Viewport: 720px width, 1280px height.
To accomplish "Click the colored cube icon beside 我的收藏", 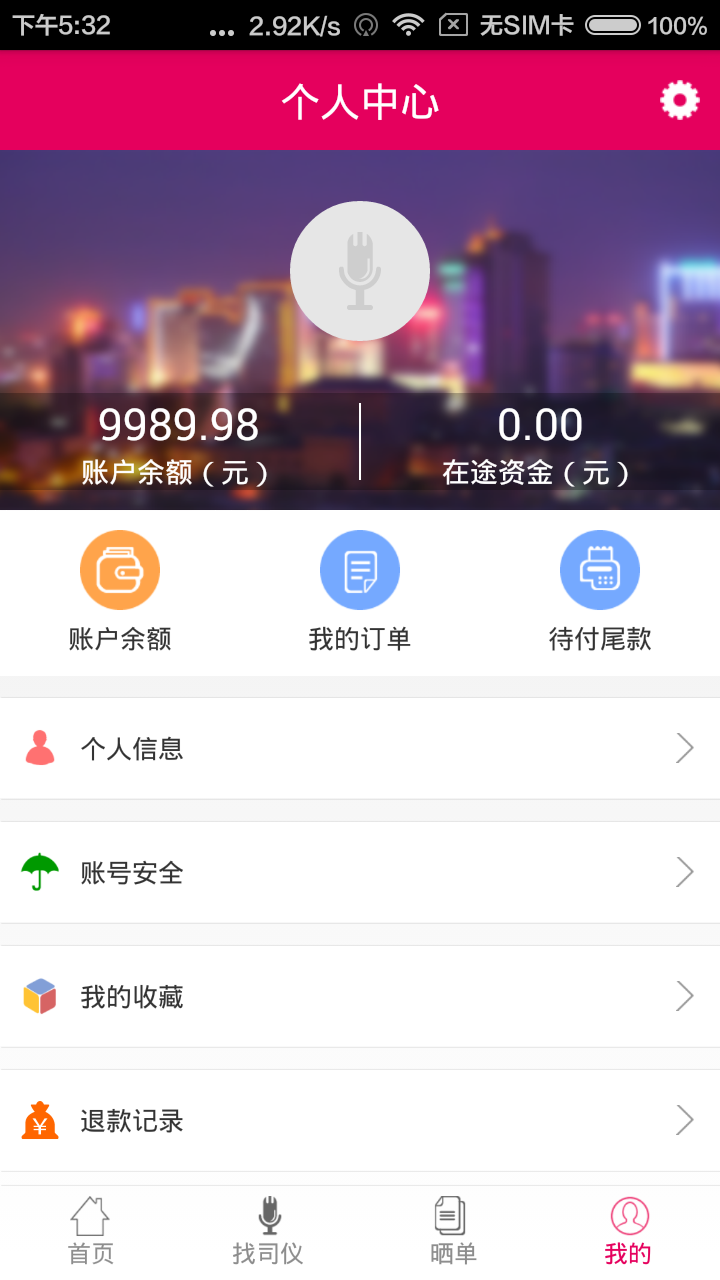I will click(39, 996).
